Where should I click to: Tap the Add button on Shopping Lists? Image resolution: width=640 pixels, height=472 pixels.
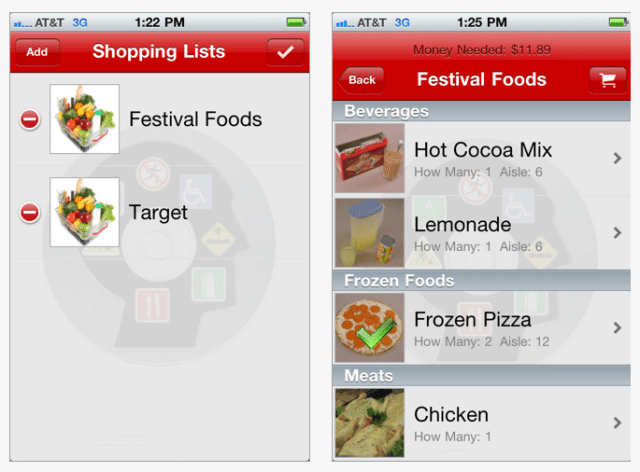click(37, 52)
